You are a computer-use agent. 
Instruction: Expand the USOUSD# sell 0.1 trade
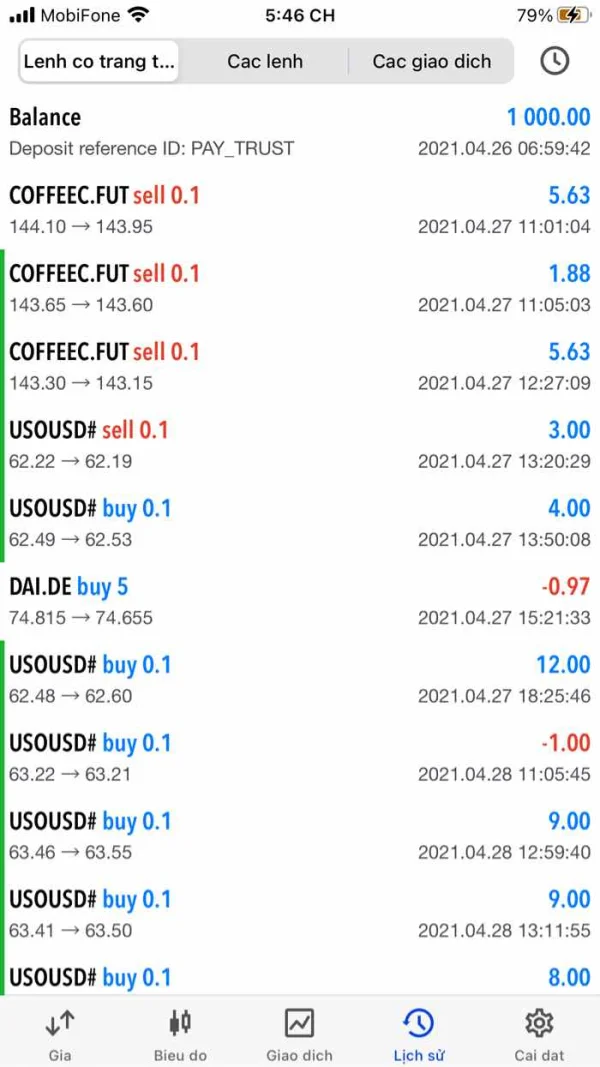300,444
